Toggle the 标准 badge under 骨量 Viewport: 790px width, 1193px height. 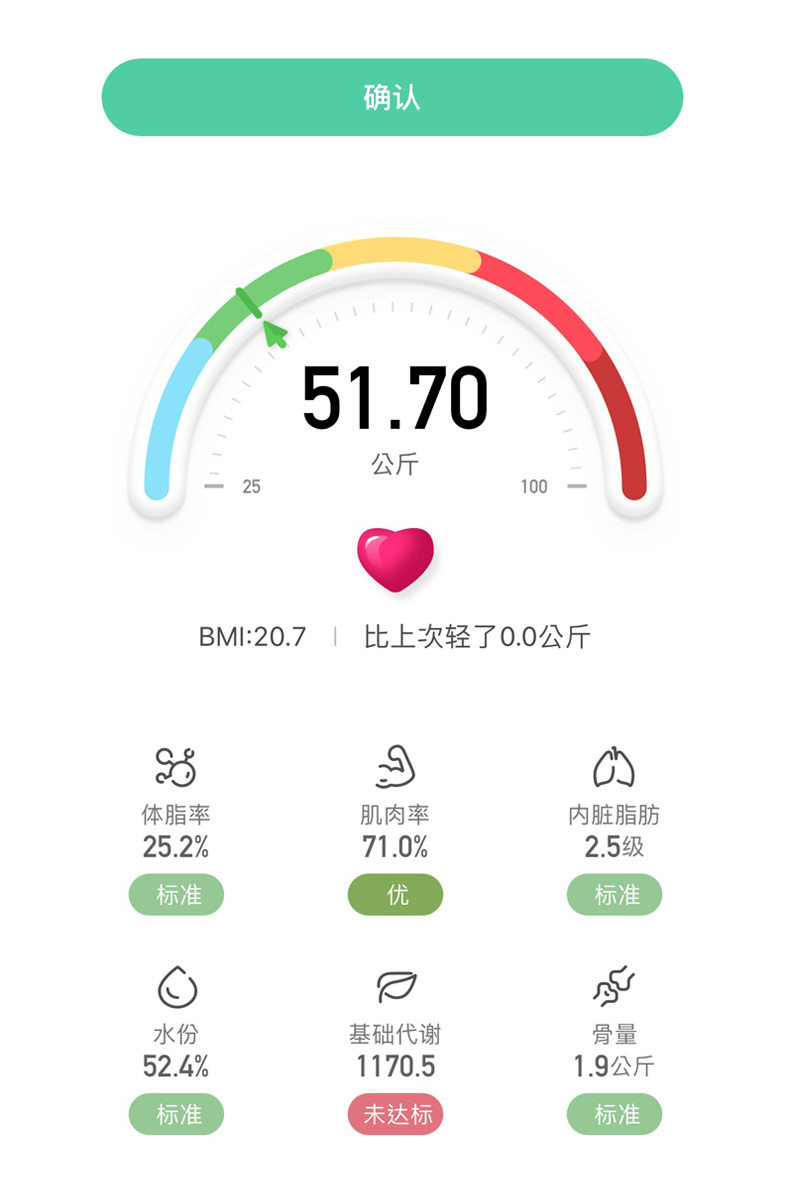pyautogui.click(x=614, y=1114)
